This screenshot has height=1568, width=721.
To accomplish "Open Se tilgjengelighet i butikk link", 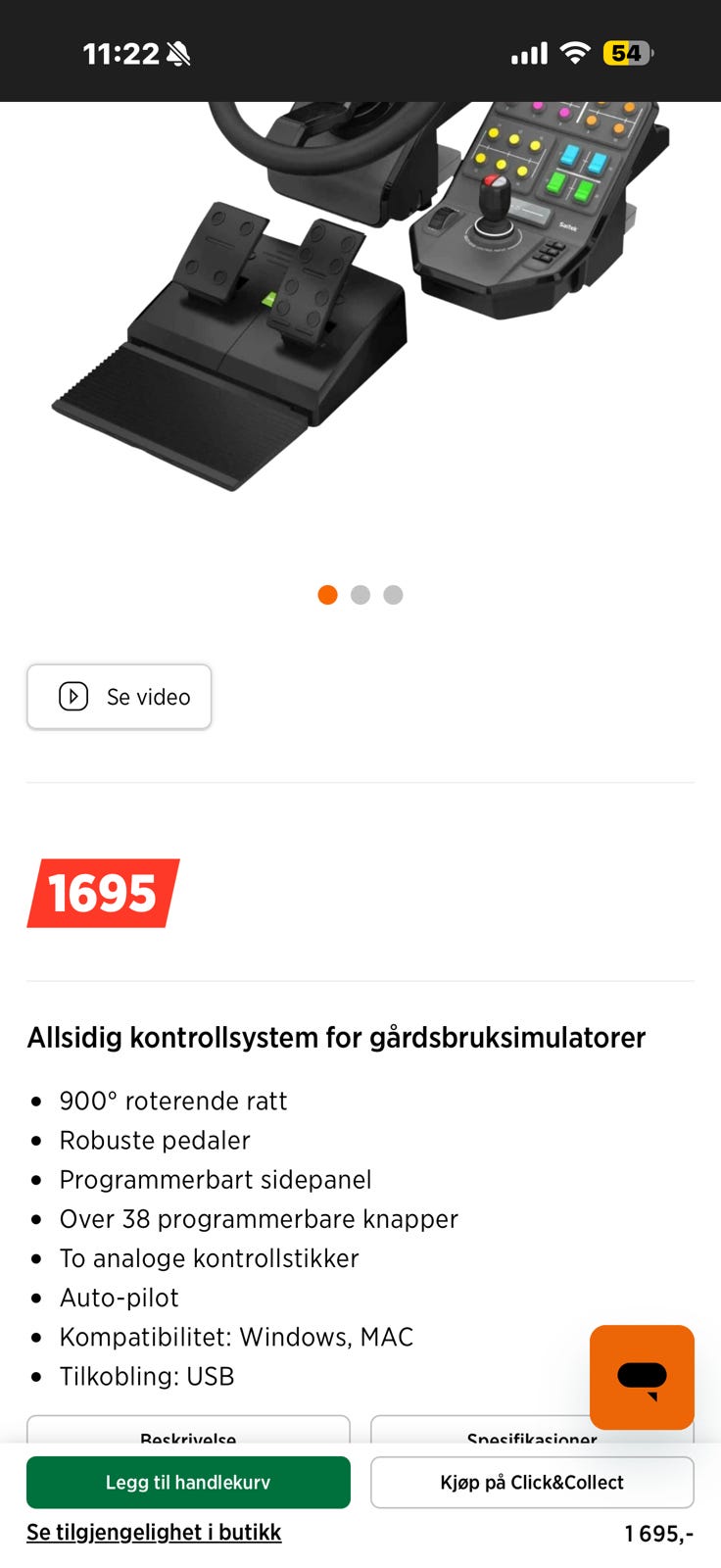I will click(153, 1531).
